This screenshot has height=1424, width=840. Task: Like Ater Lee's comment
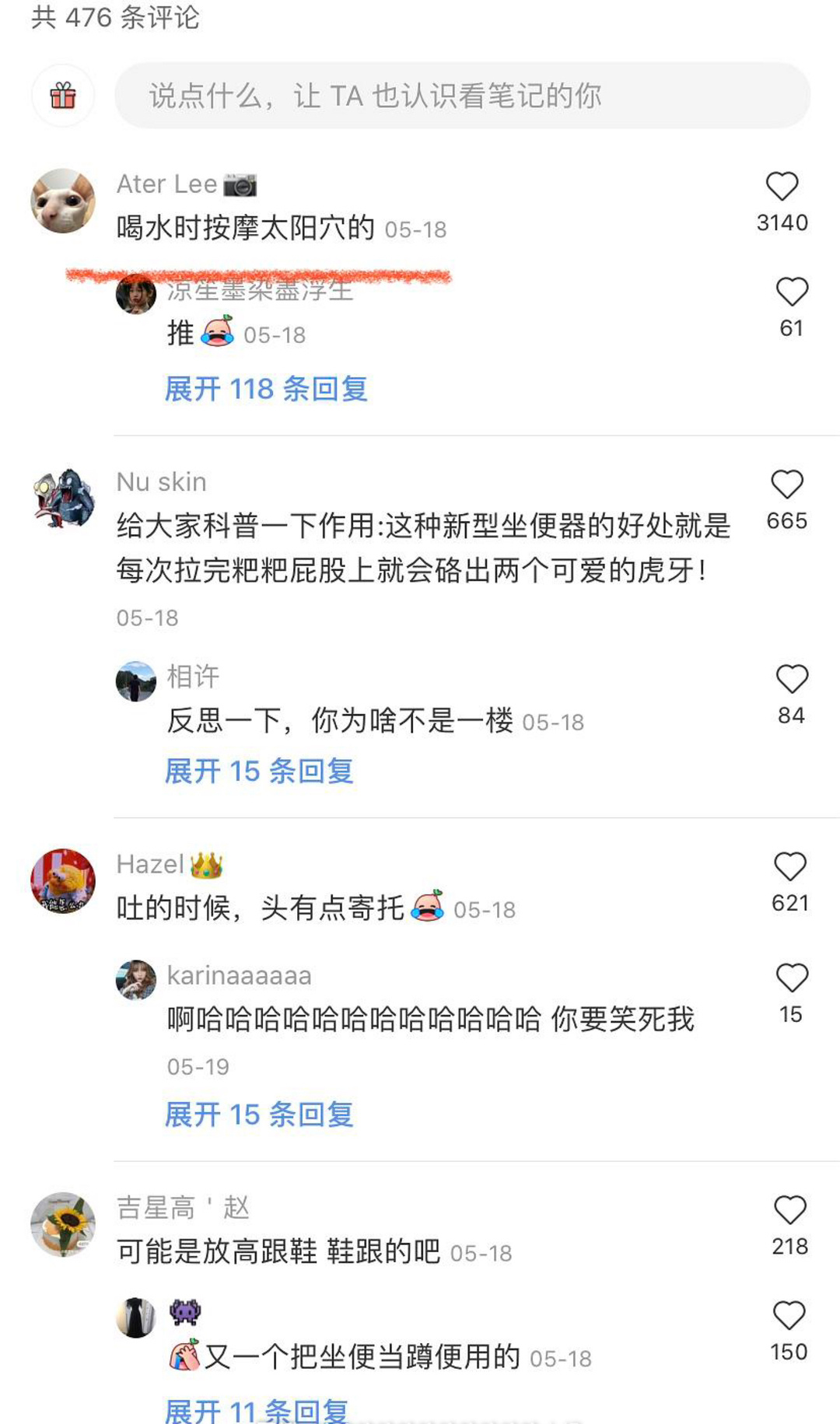[782, 187]
